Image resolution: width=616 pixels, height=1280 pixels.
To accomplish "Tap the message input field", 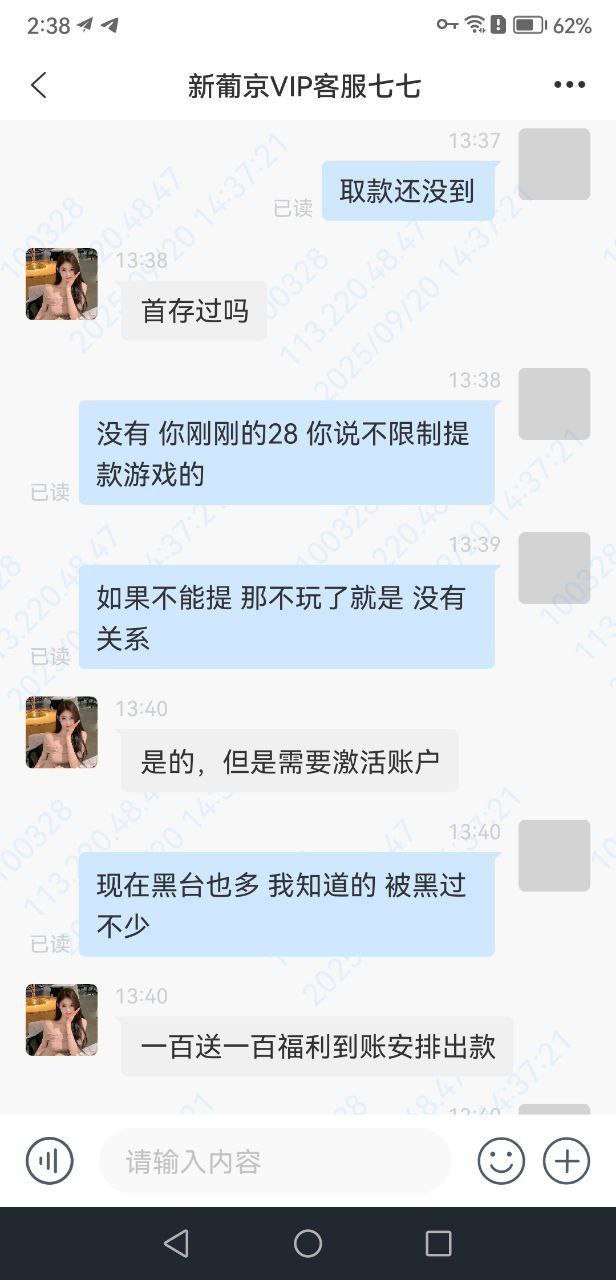I will [x=275, y=1161].
